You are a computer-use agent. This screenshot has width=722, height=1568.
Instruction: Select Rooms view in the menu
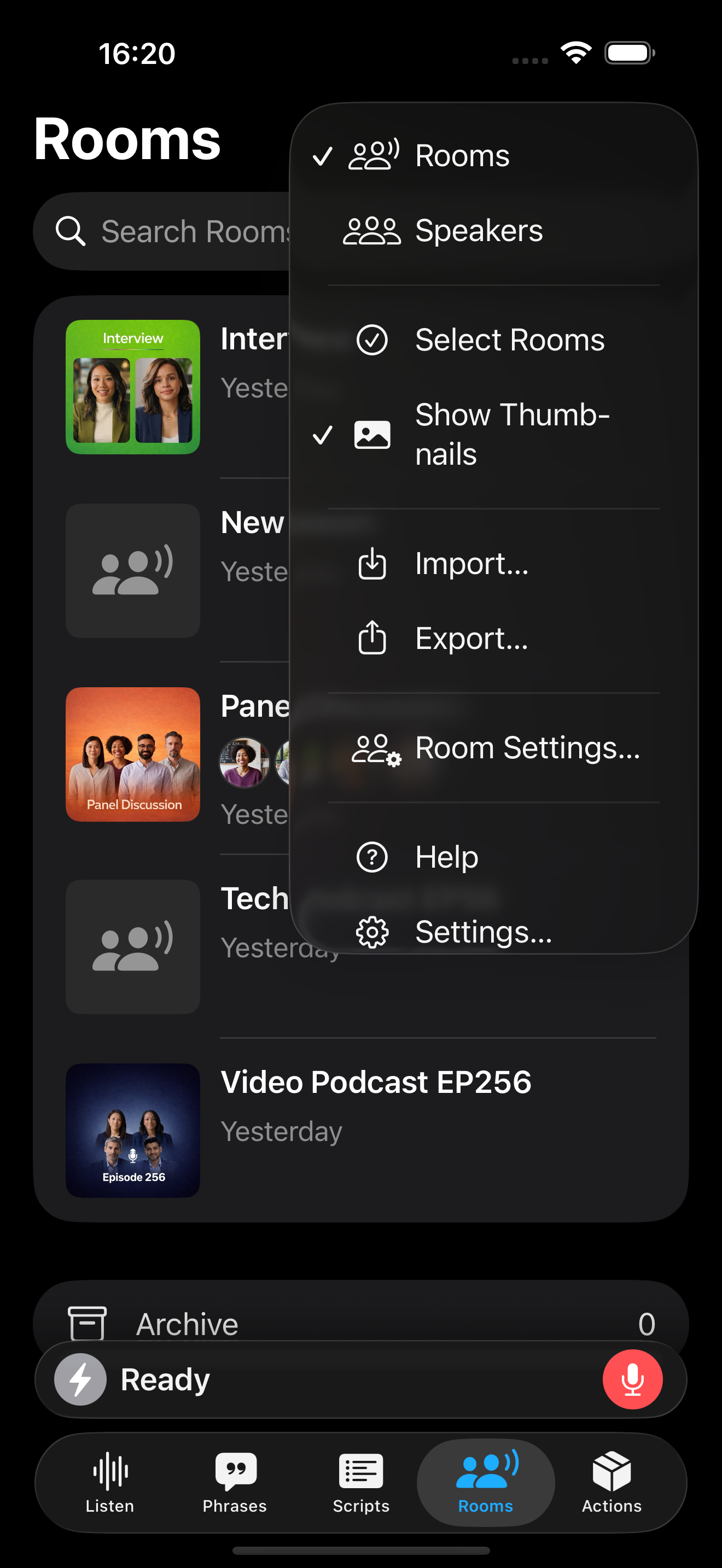coord(462,156)
